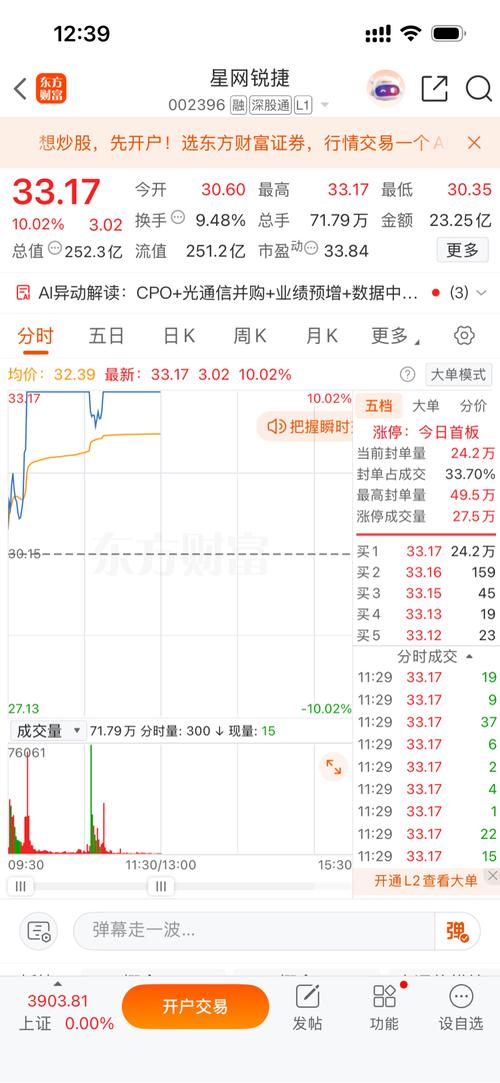Tap 开户交易 button
Viewport: 500px width, 1083px height.
coord(195,1006)
